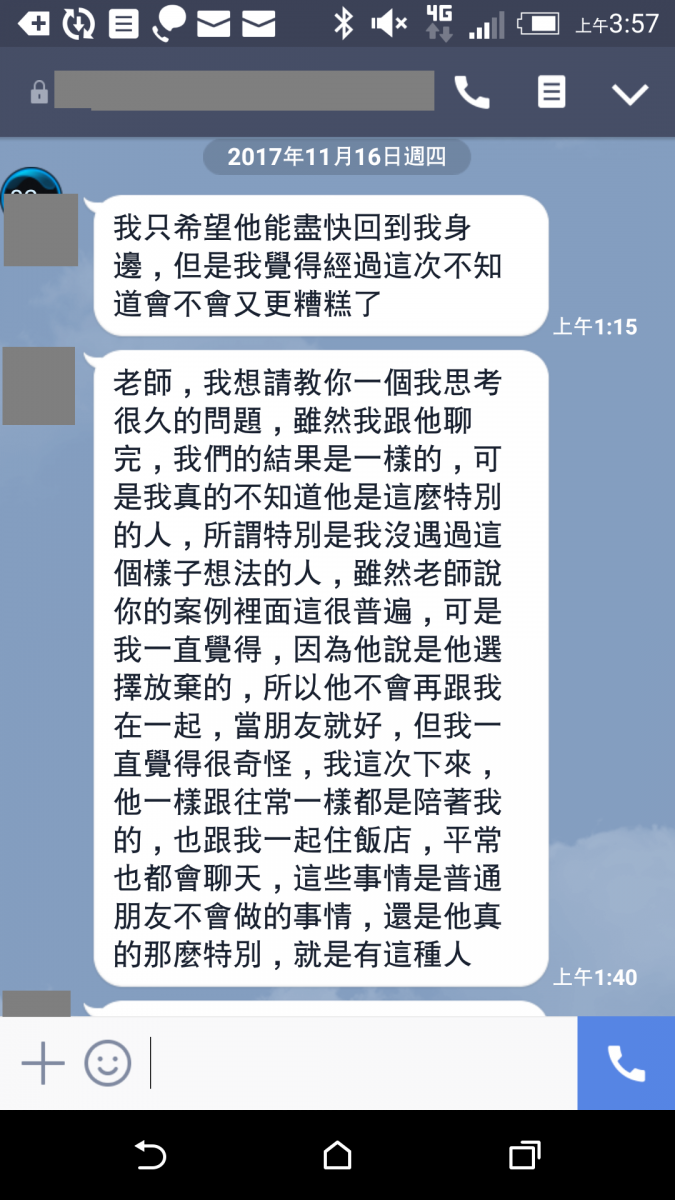The height and width of the screenshot is (1200, 675).
Task: Open the recent apps view
Action: pyautogui.click(x=524, y=1156)
